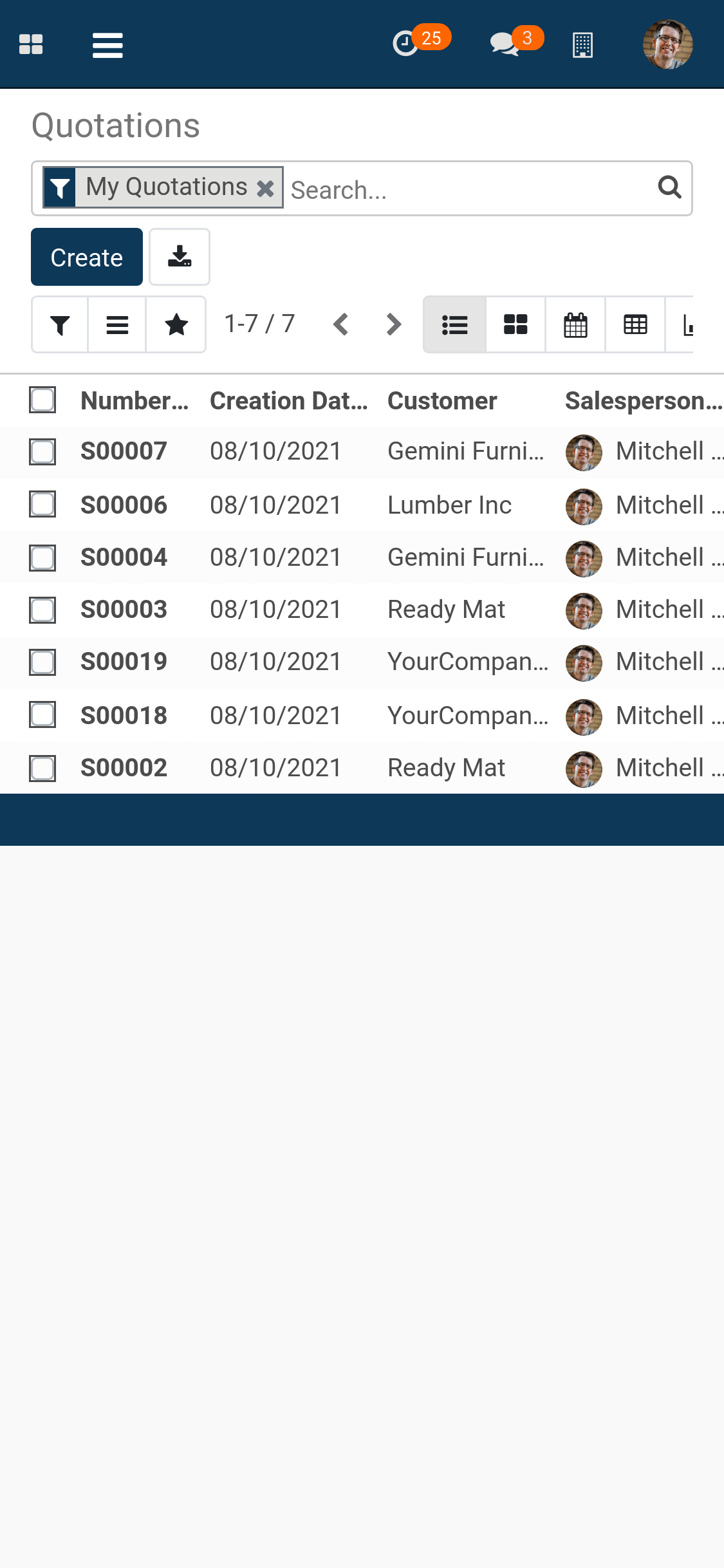Open activities with the clock icon
This screenshot has width=724, height=1568.
[x=405, y=43]
